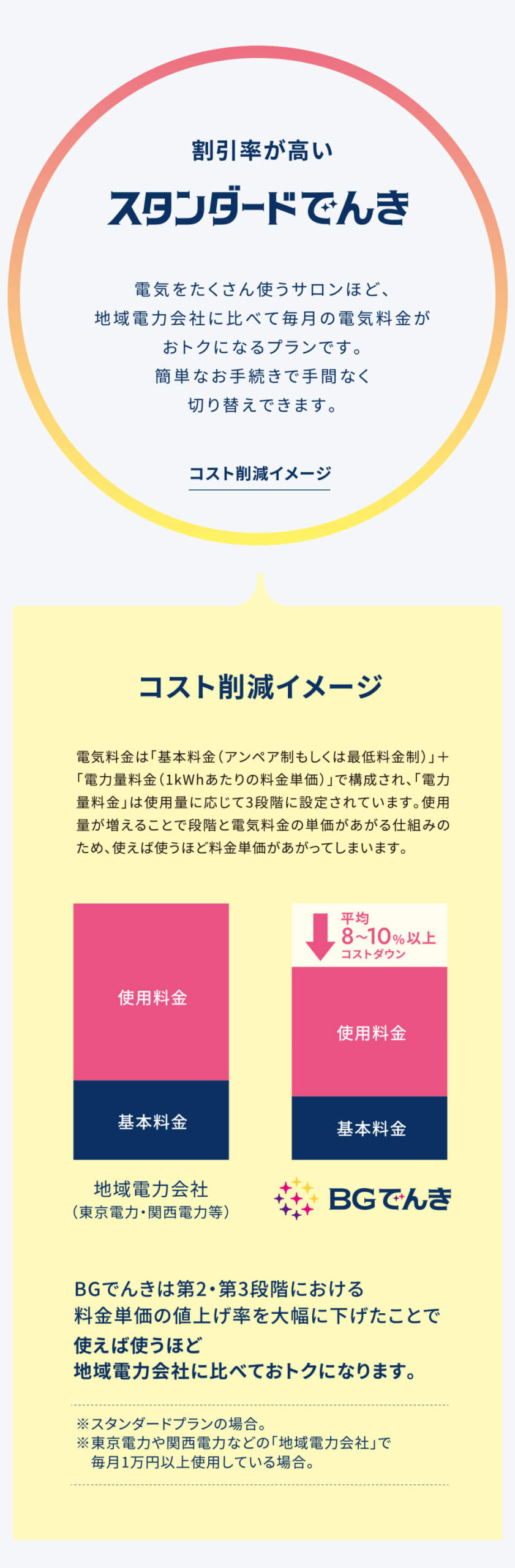Open the underlined コスト削減イメージ link

click(260, 473)
